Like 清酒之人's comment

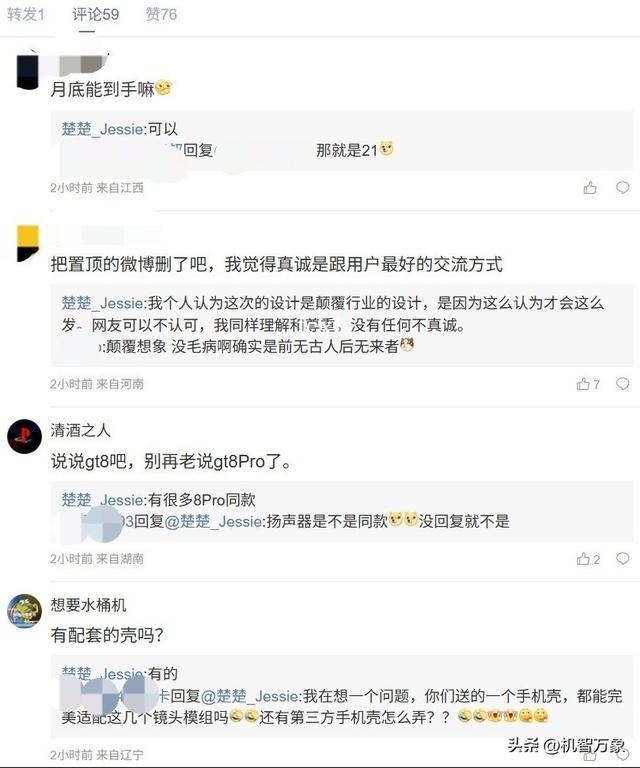click(x=588, y=559)
